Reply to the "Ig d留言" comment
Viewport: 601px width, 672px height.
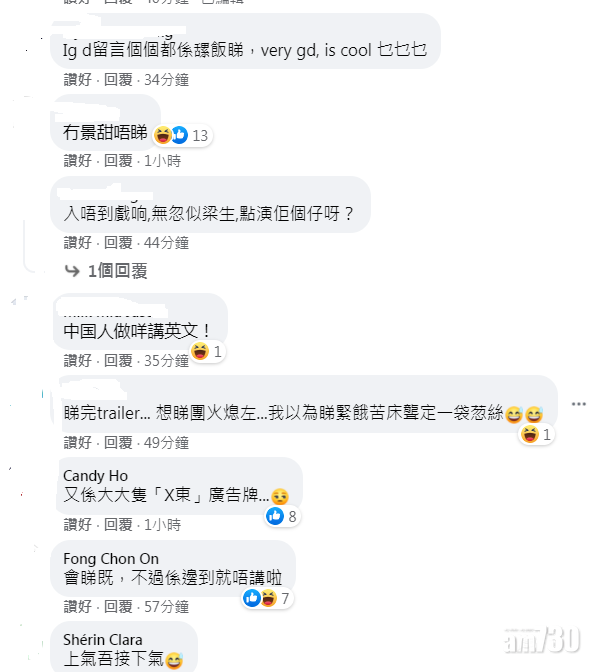coord(118,79)
